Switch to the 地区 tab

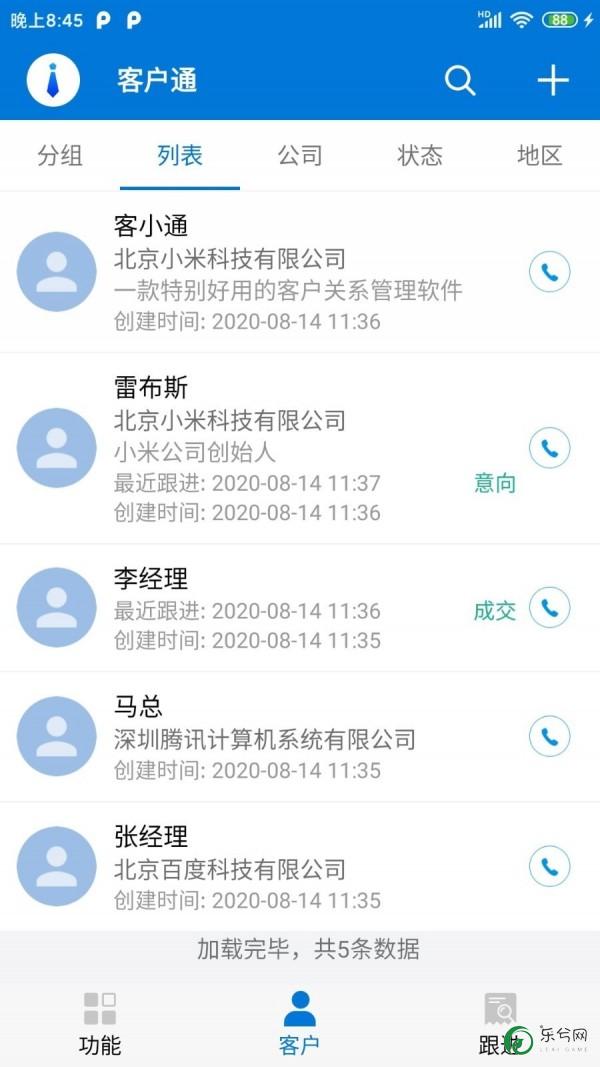pyautogui.click(x=539, y=155)
